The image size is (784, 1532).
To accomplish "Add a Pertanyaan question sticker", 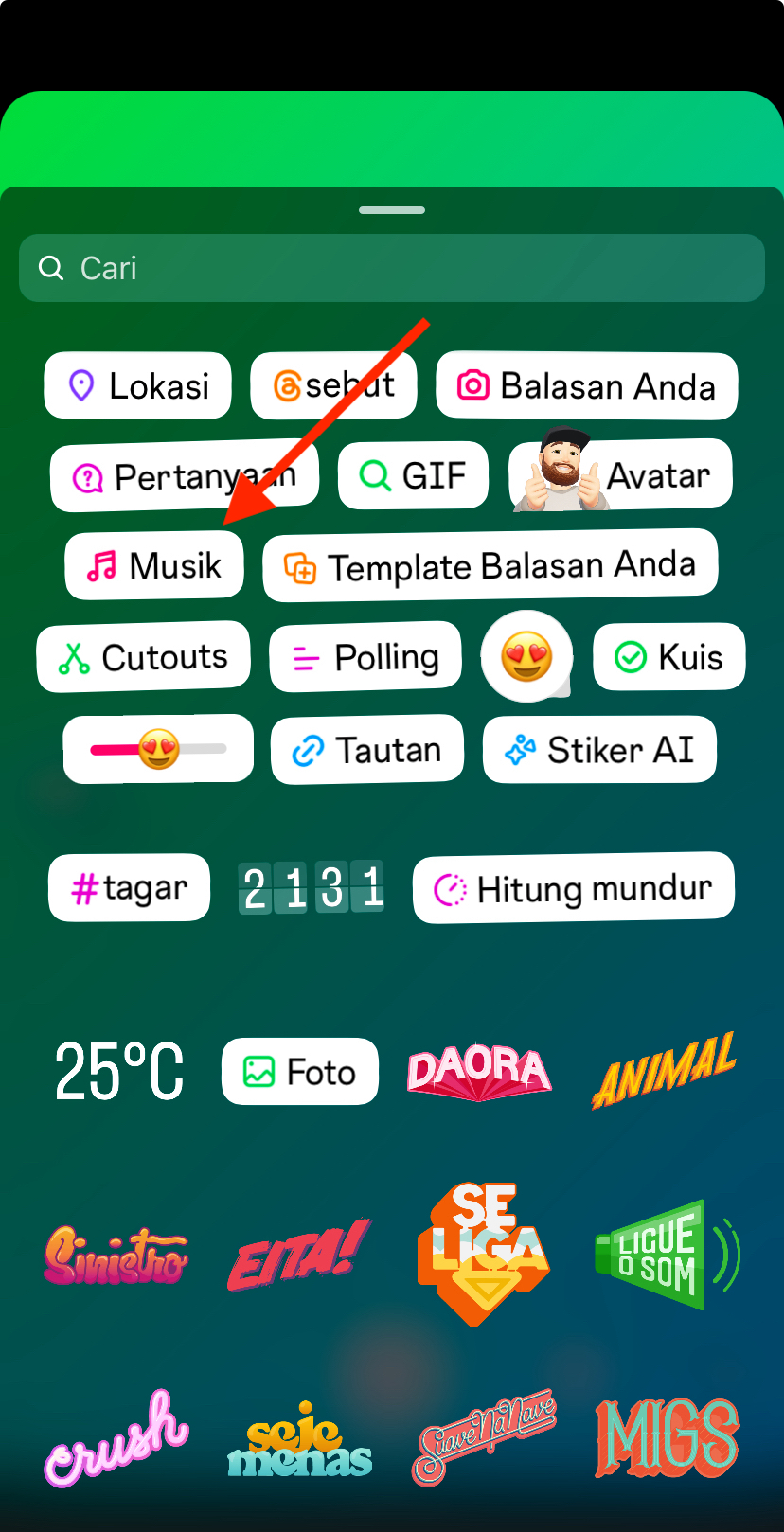I will 184,476.
